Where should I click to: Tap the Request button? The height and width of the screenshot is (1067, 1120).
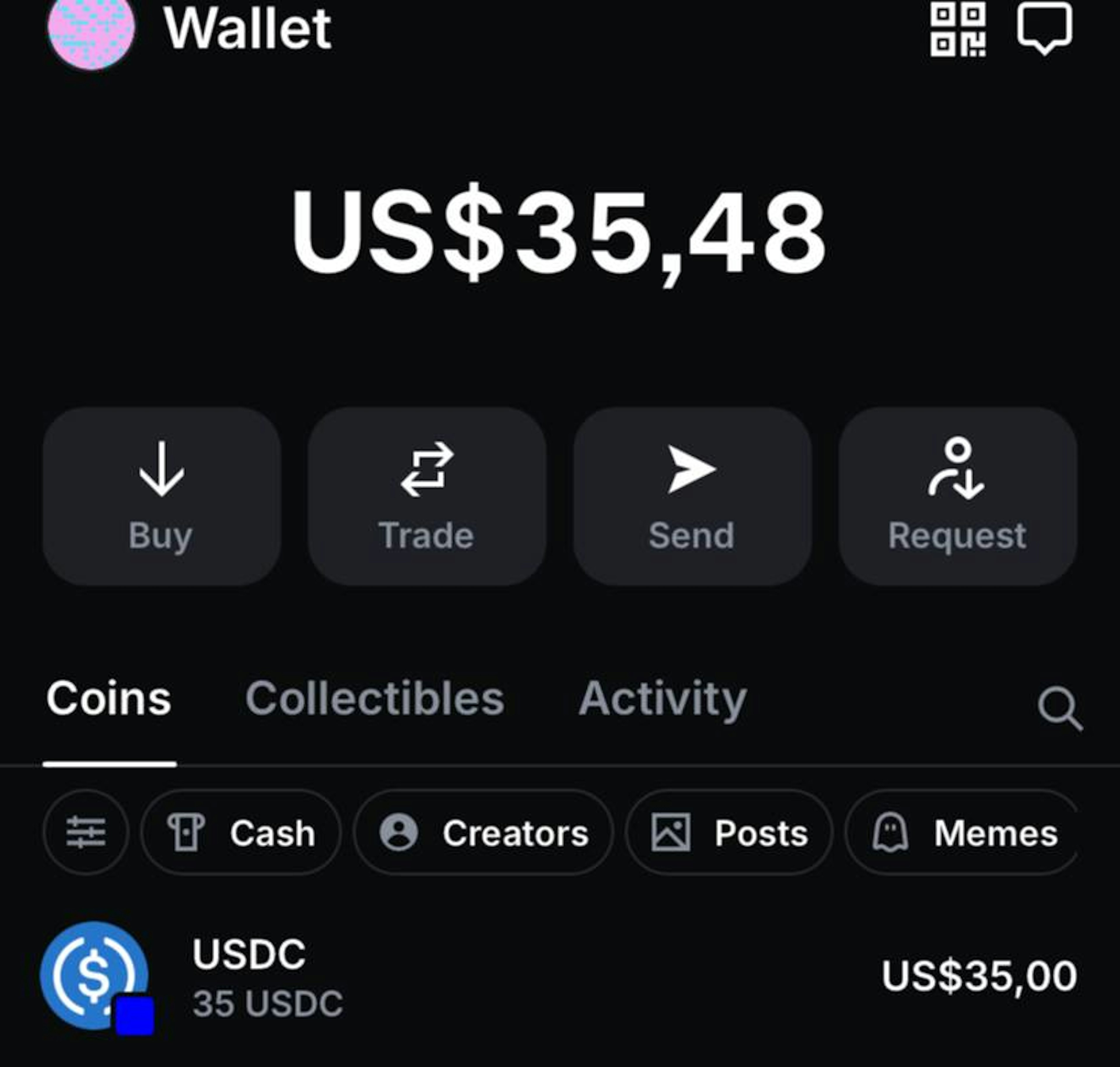(957, 496)
